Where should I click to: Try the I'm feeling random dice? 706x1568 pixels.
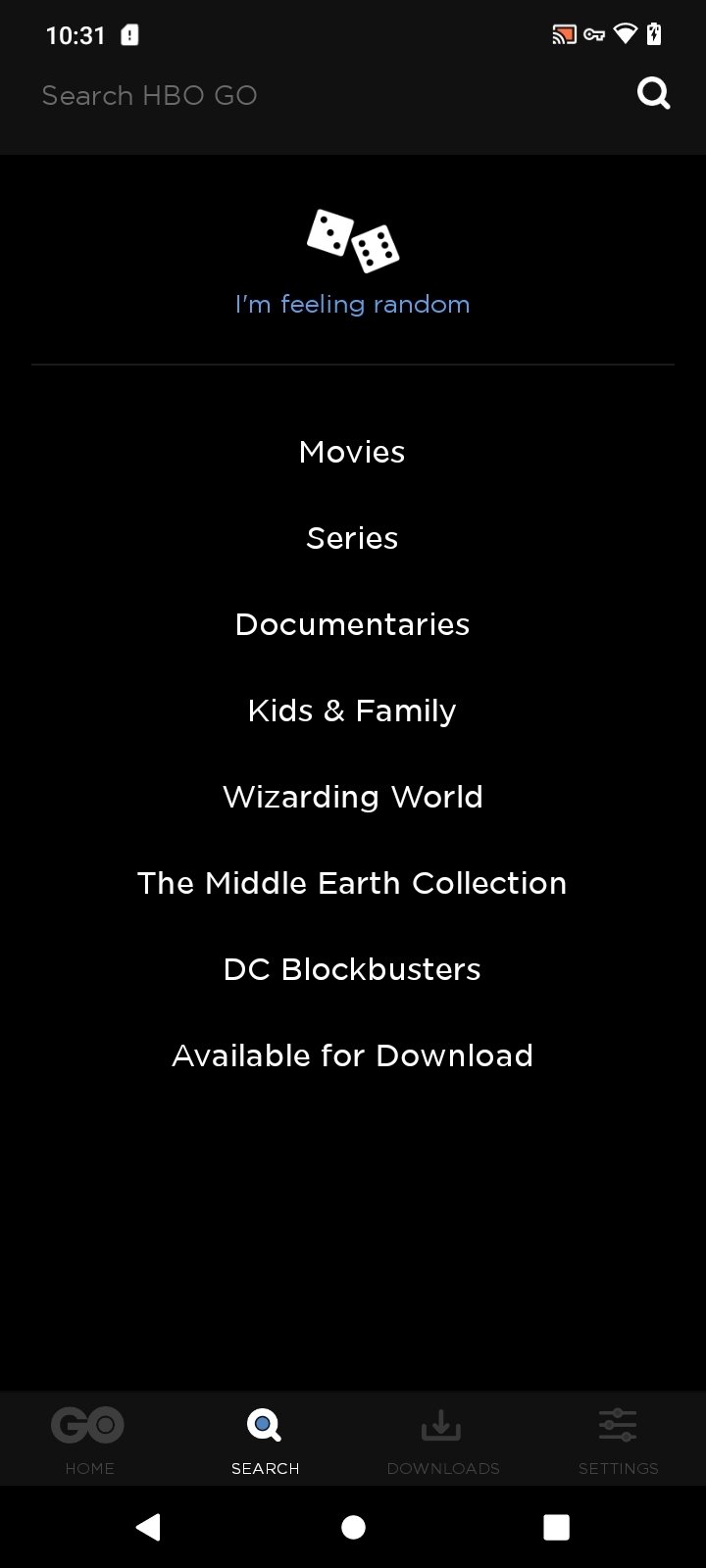click(353, 241)
